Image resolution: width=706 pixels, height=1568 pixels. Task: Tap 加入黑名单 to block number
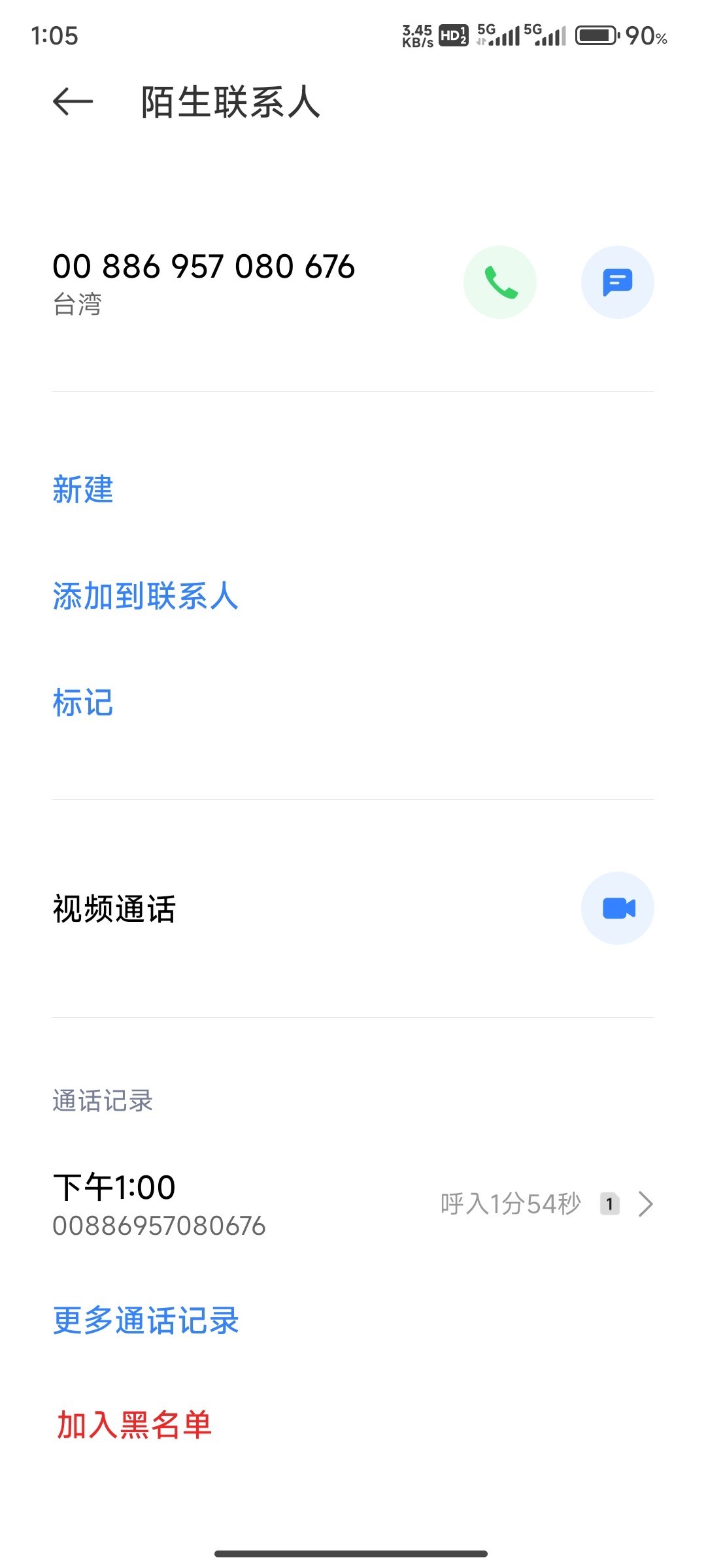[134, 1425]
